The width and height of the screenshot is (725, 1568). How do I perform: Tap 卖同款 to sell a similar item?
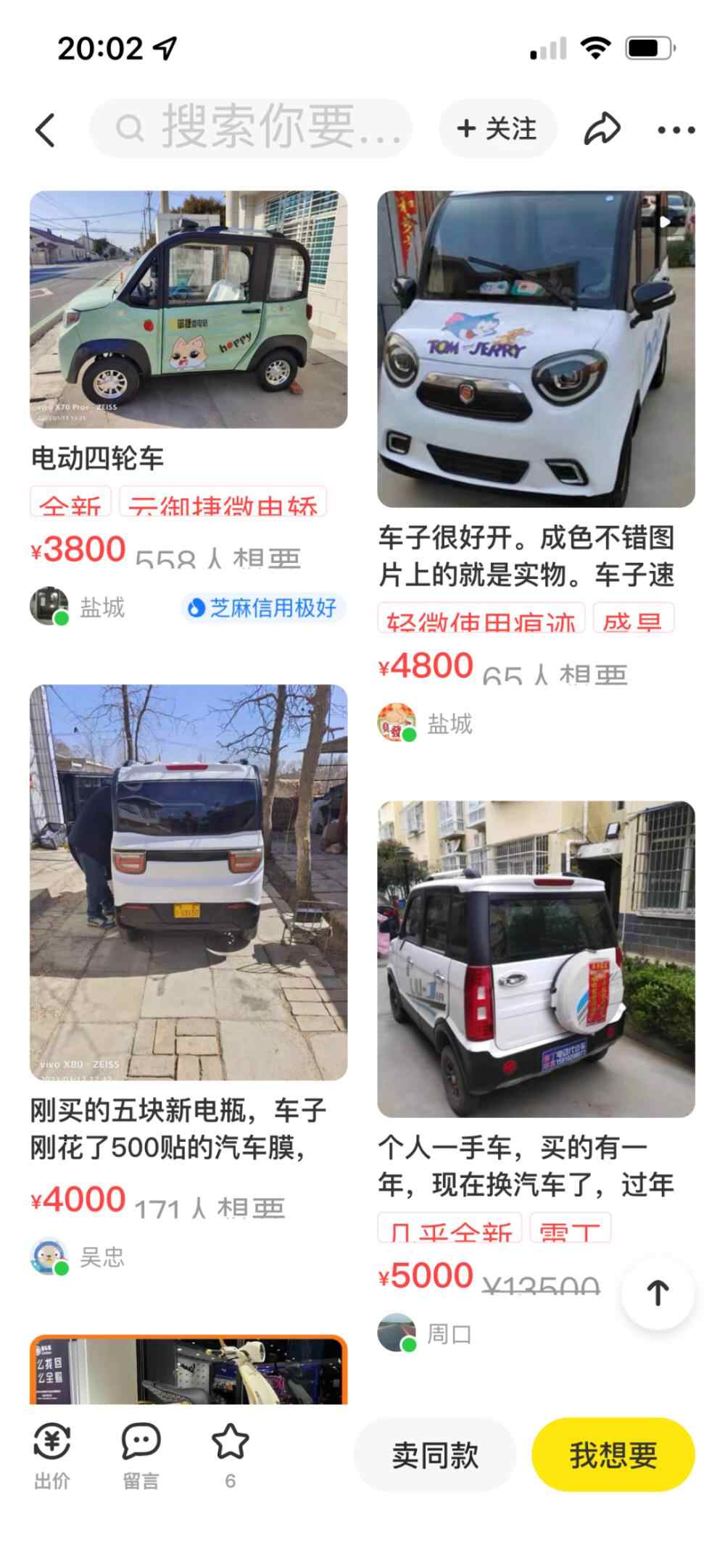pos(435,1455)
